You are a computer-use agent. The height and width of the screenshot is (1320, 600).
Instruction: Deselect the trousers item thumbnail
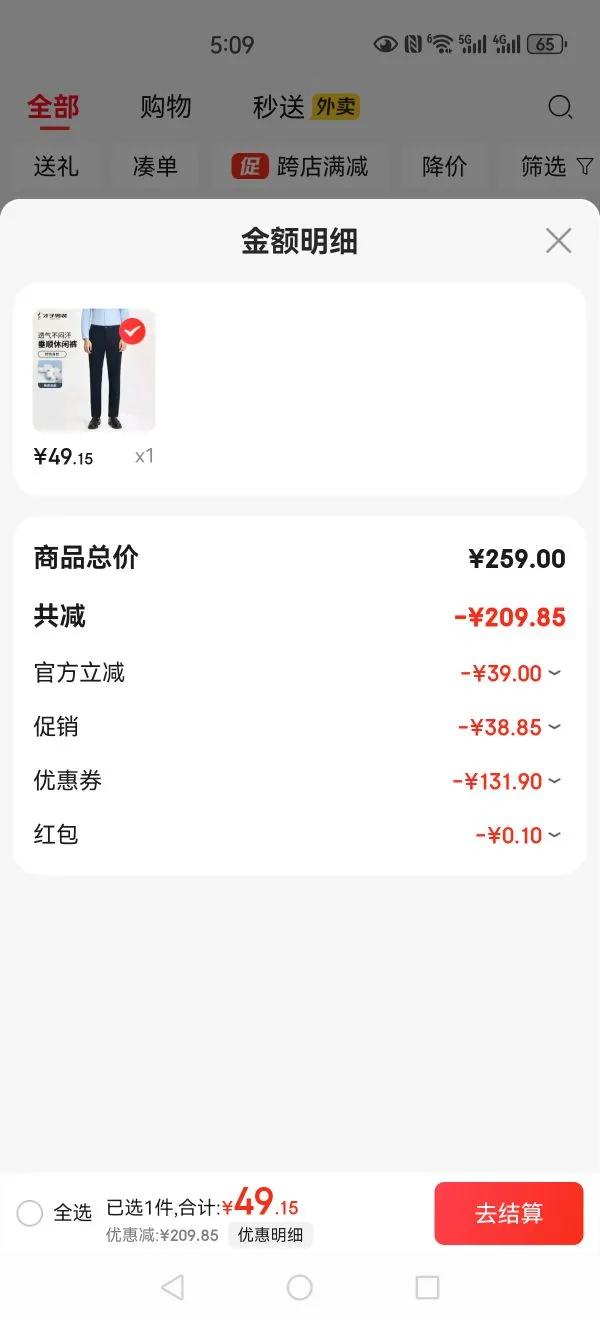132,331
